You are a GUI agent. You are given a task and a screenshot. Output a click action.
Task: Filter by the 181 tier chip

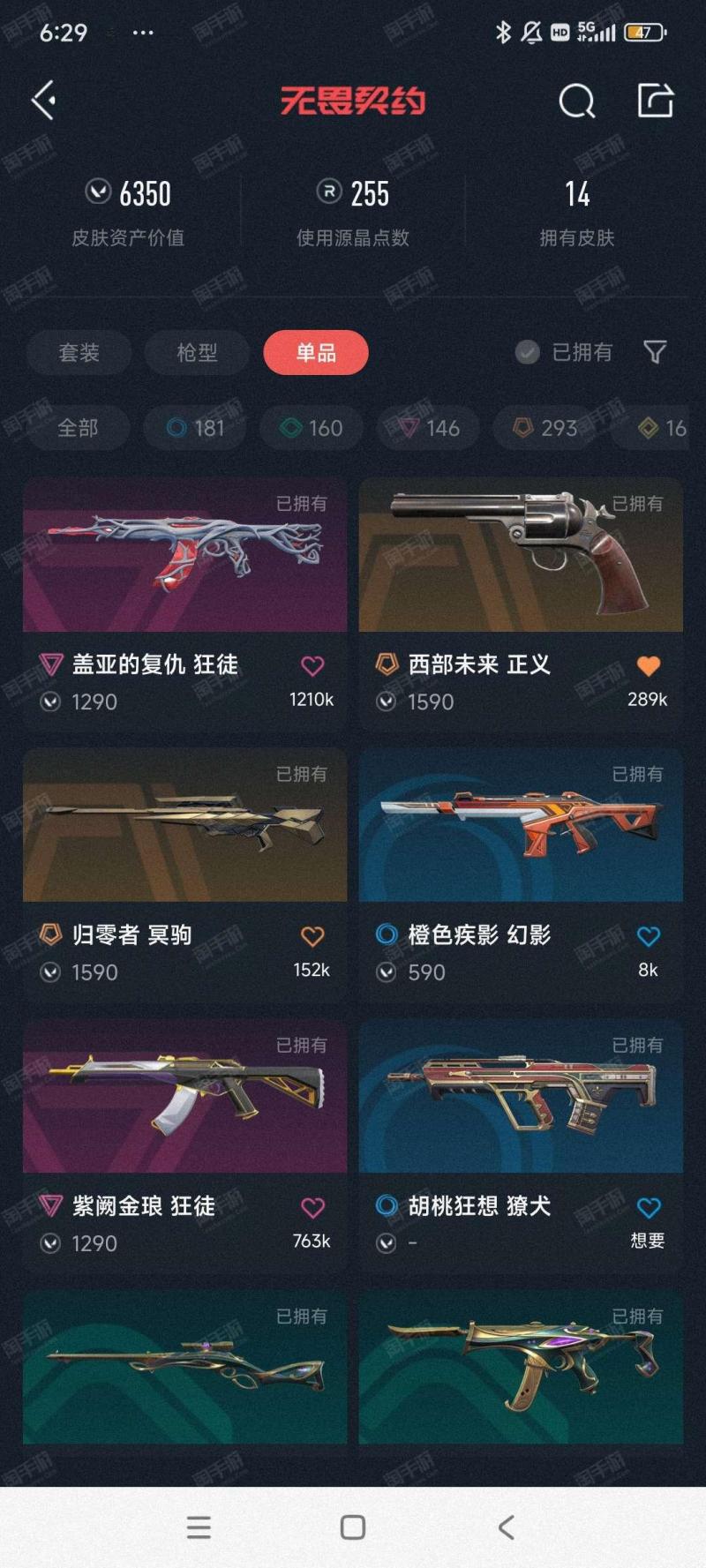pos(196,429)
